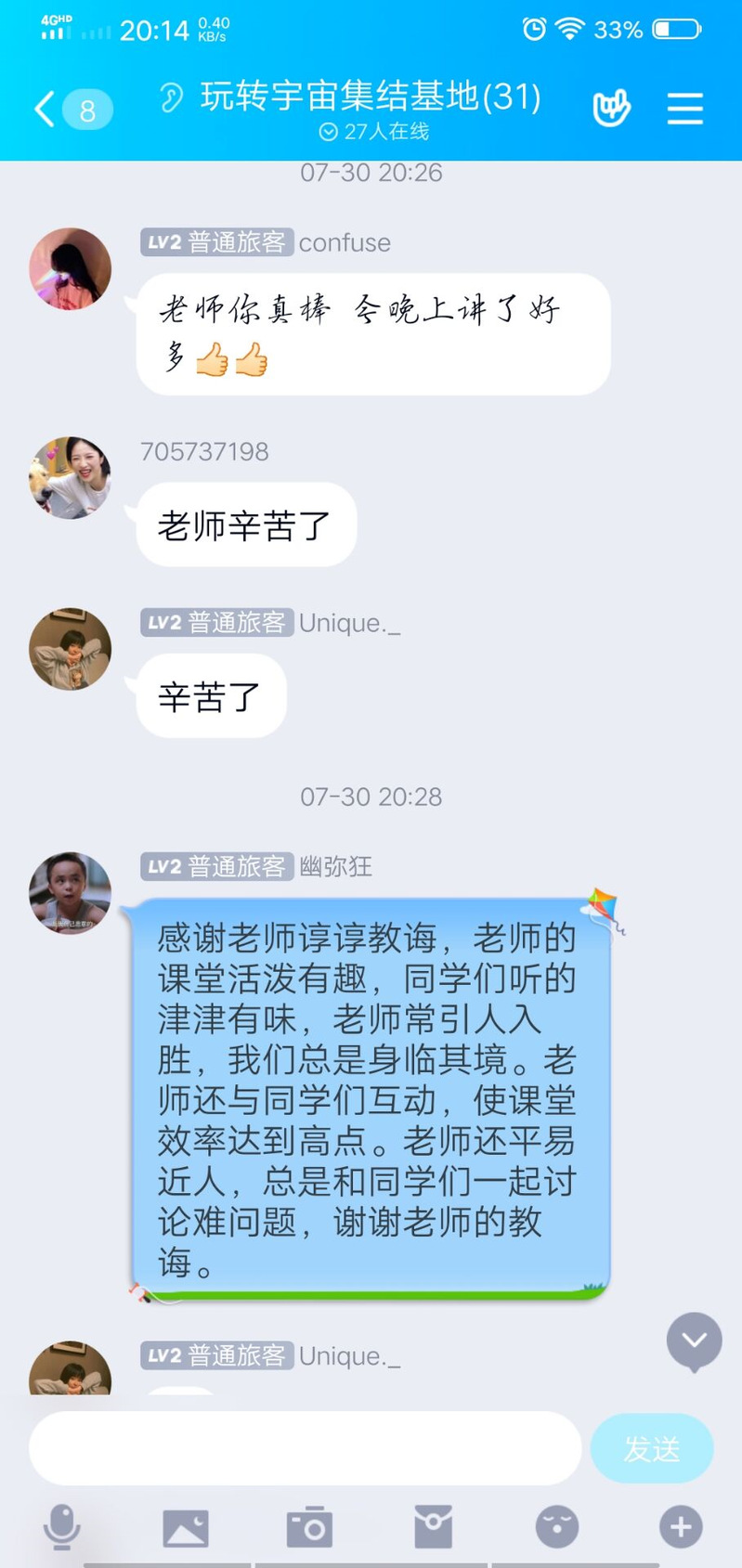Jump to latest messages with down arrow
This screenshot has width=742, height=1568.
(x=694, y=1341)
